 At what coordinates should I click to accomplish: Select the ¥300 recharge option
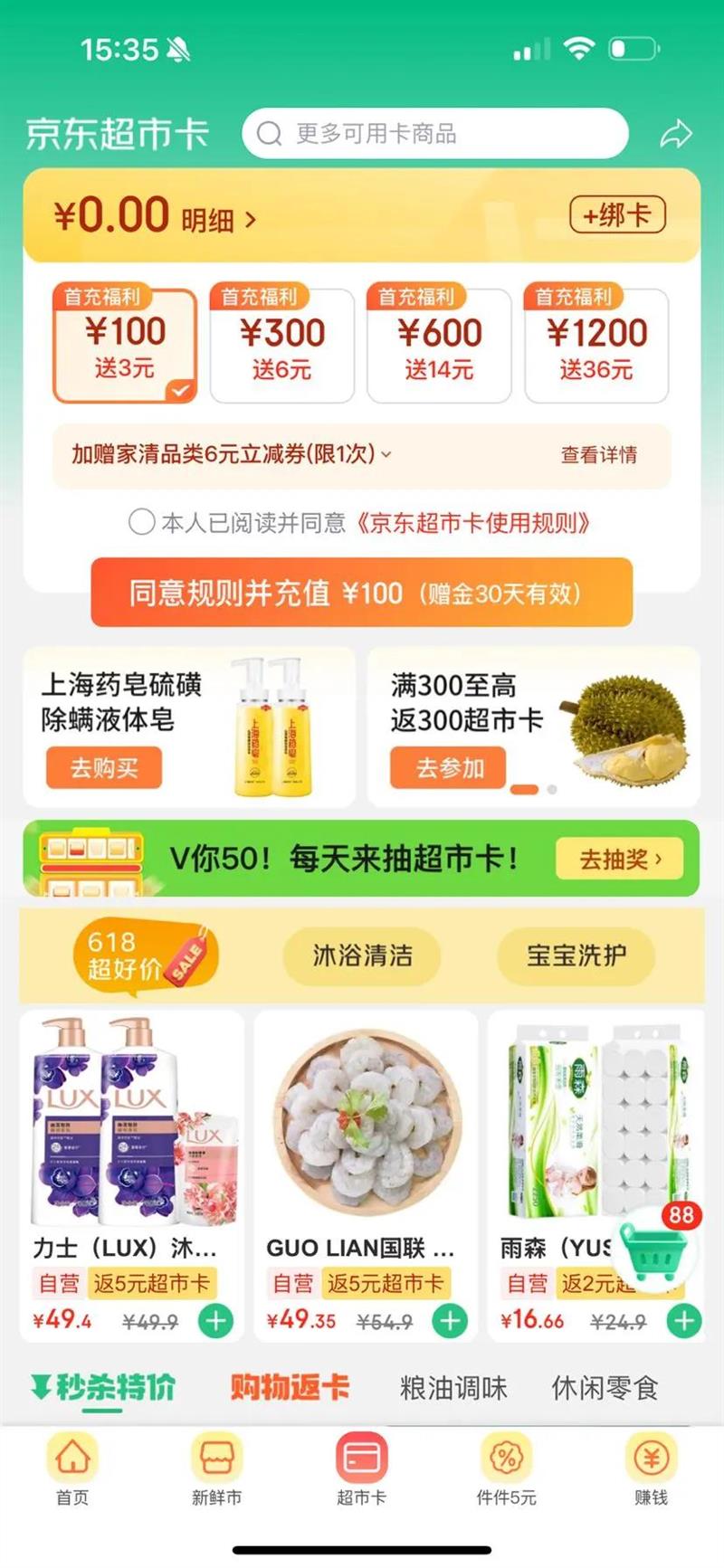(x=282, y=344)
